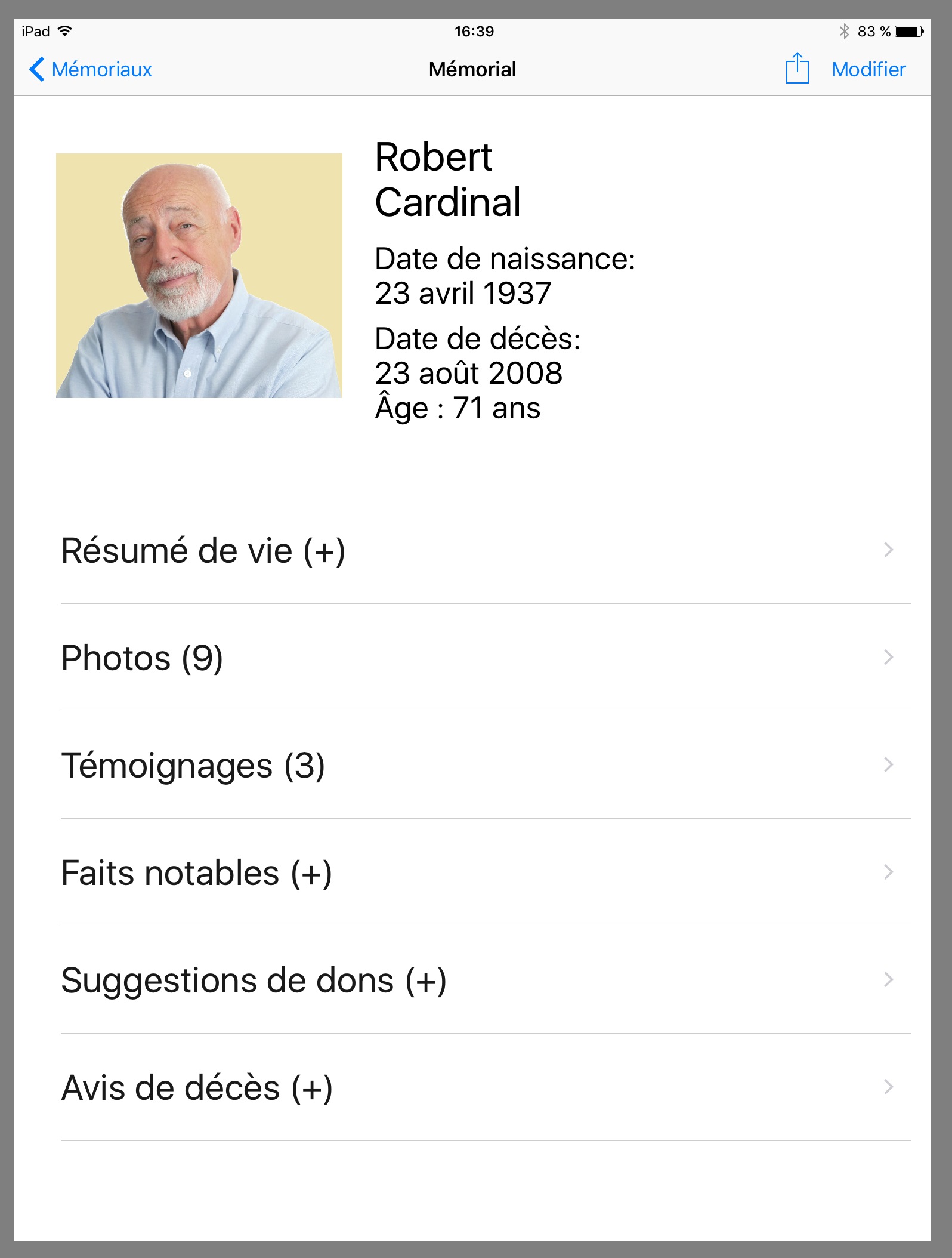Tap Modifier to edit the memorial

868,69
